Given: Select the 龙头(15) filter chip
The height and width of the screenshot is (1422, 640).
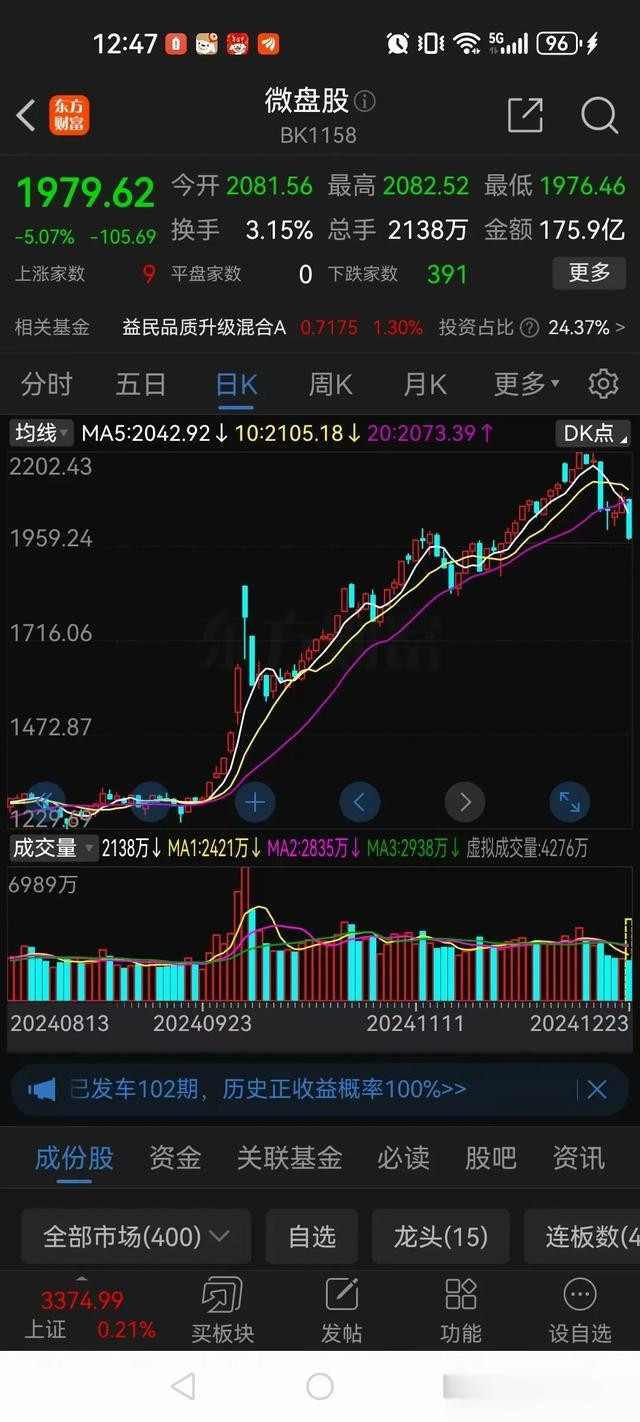Looking at the screenshot, I should [441, 1237].
